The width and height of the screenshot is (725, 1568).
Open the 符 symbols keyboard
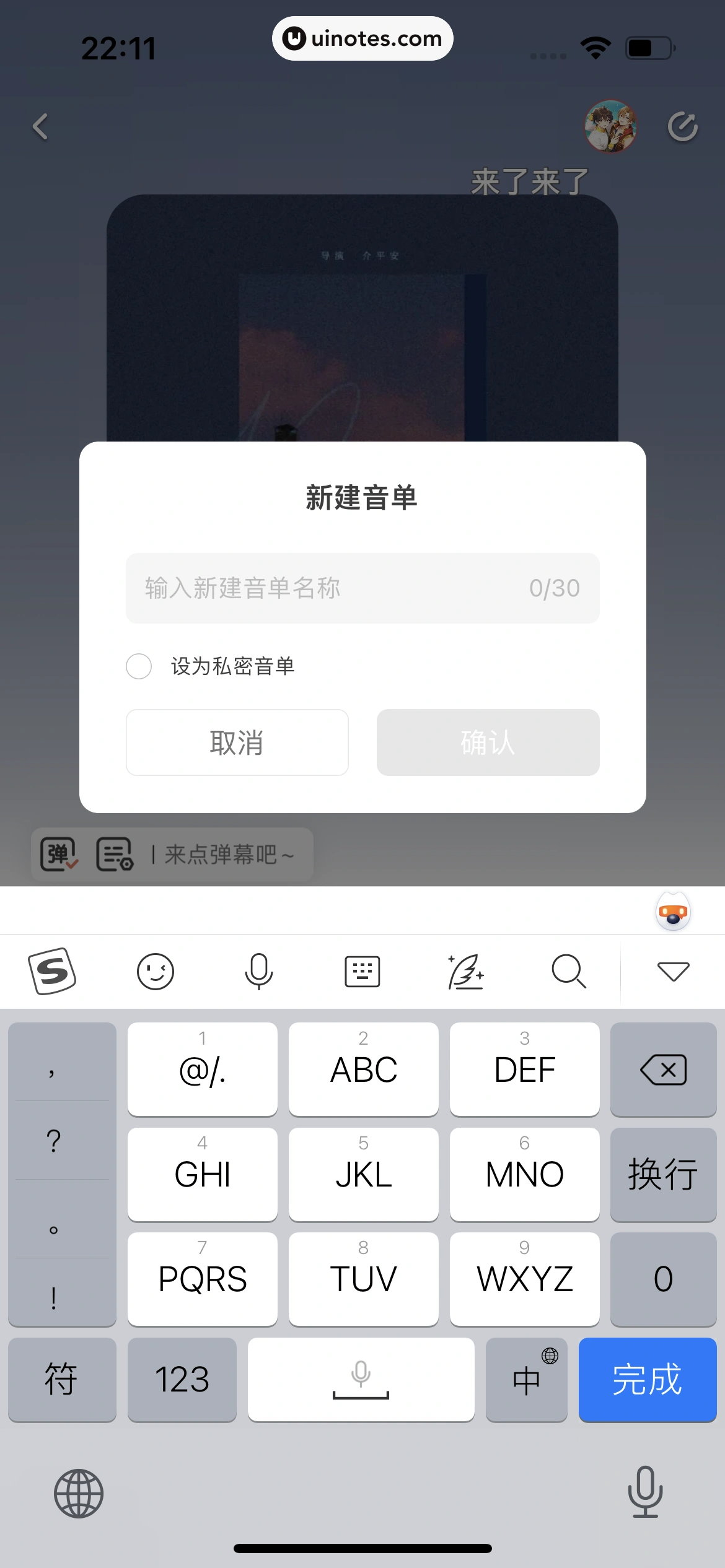(x=61, y=1380)
